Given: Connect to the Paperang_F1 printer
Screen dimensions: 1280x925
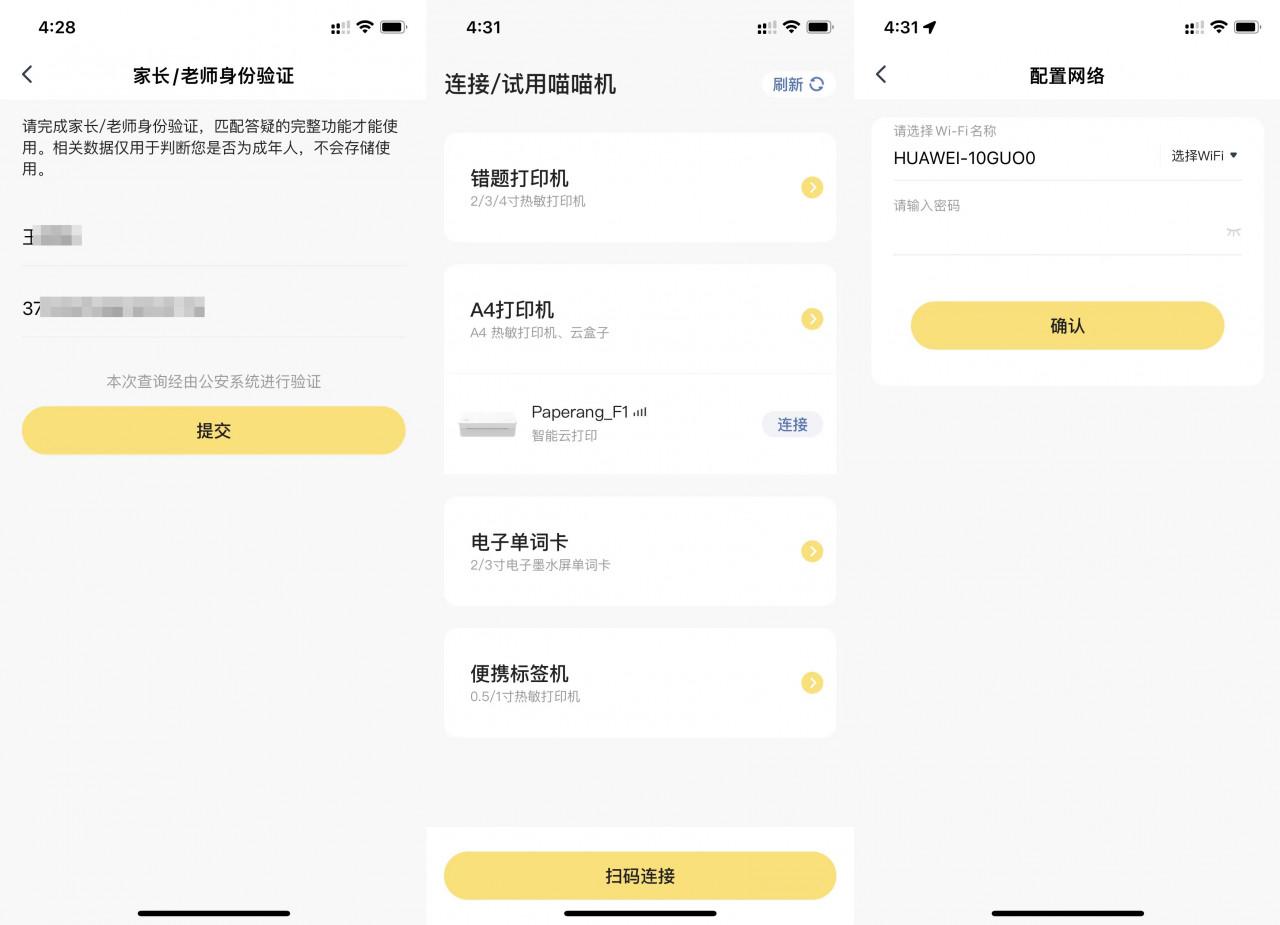Looking at the screenshot, I should (792, 424).
